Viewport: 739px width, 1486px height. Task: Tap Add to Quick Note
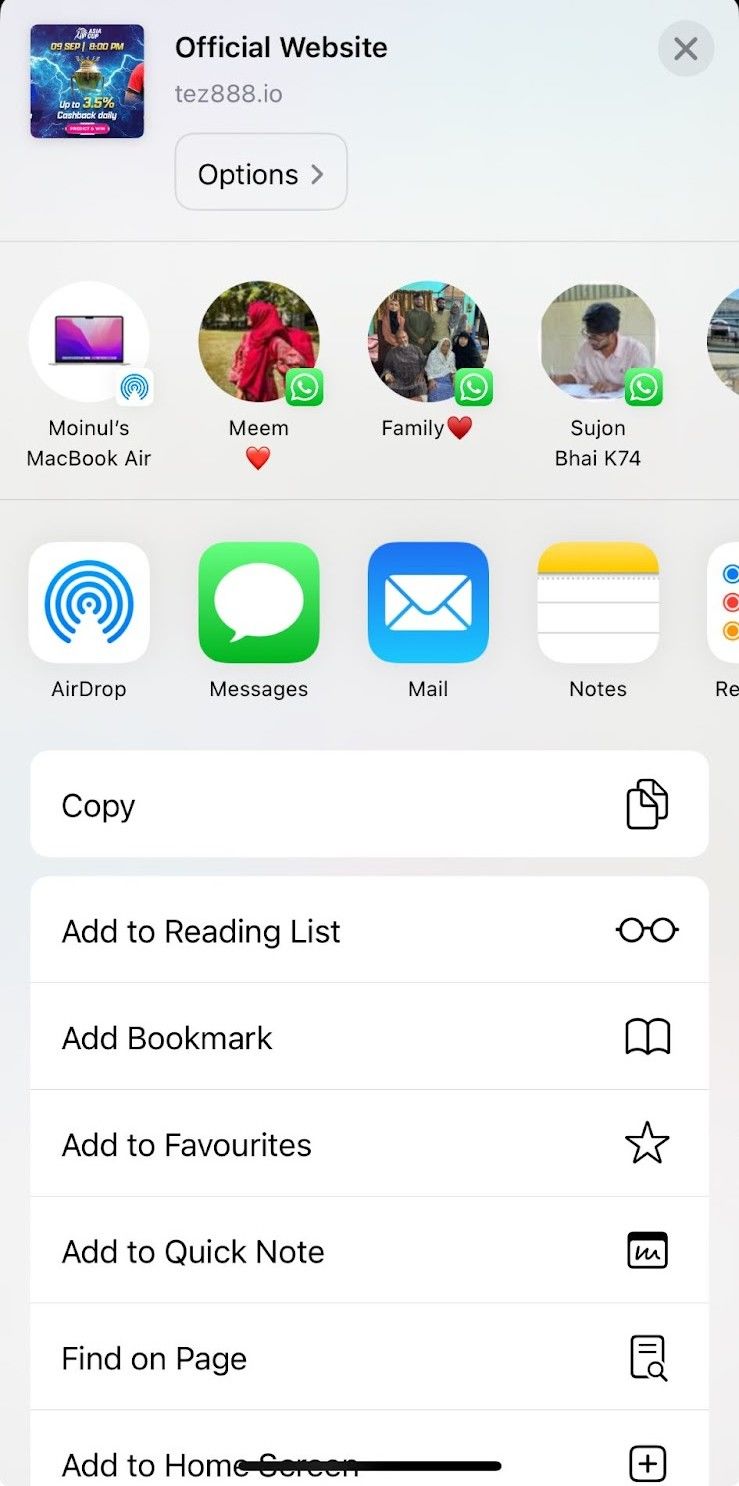click(369, 1251)
